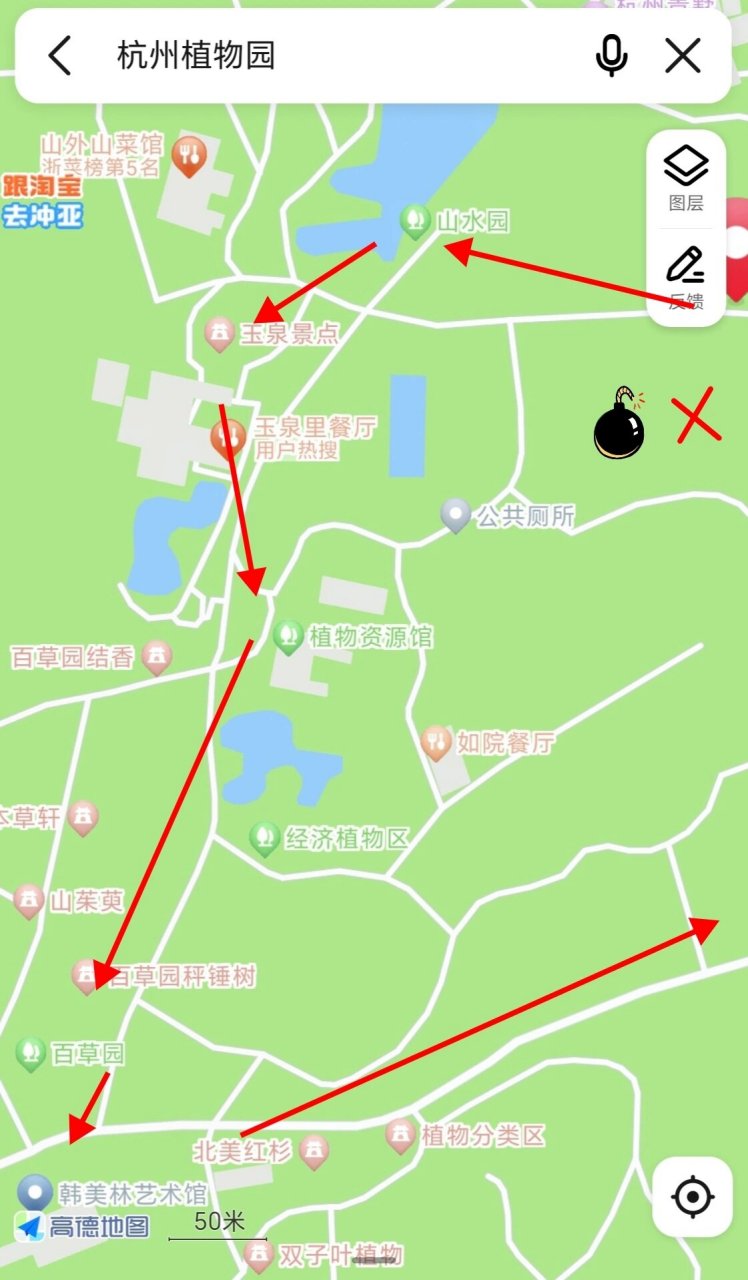Click the 50米 map scale bar
The image size is (748, 1280).
[x=210, y=1221]
